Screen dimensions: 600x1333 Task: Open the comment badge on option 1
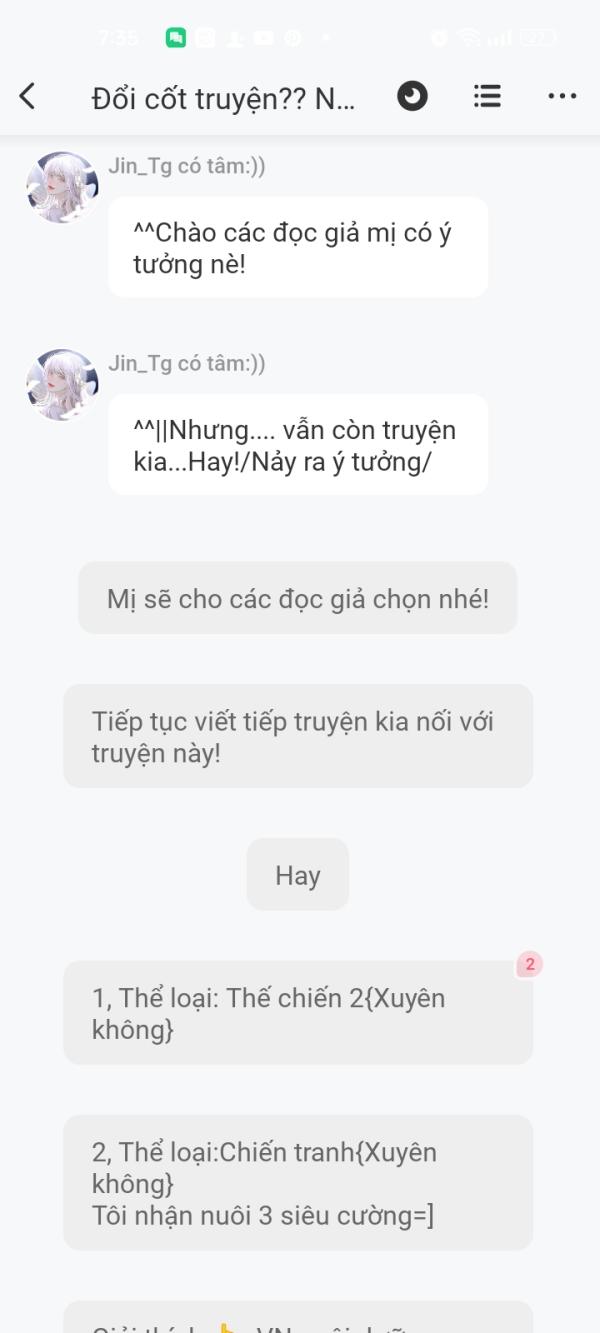pos(529,964)
